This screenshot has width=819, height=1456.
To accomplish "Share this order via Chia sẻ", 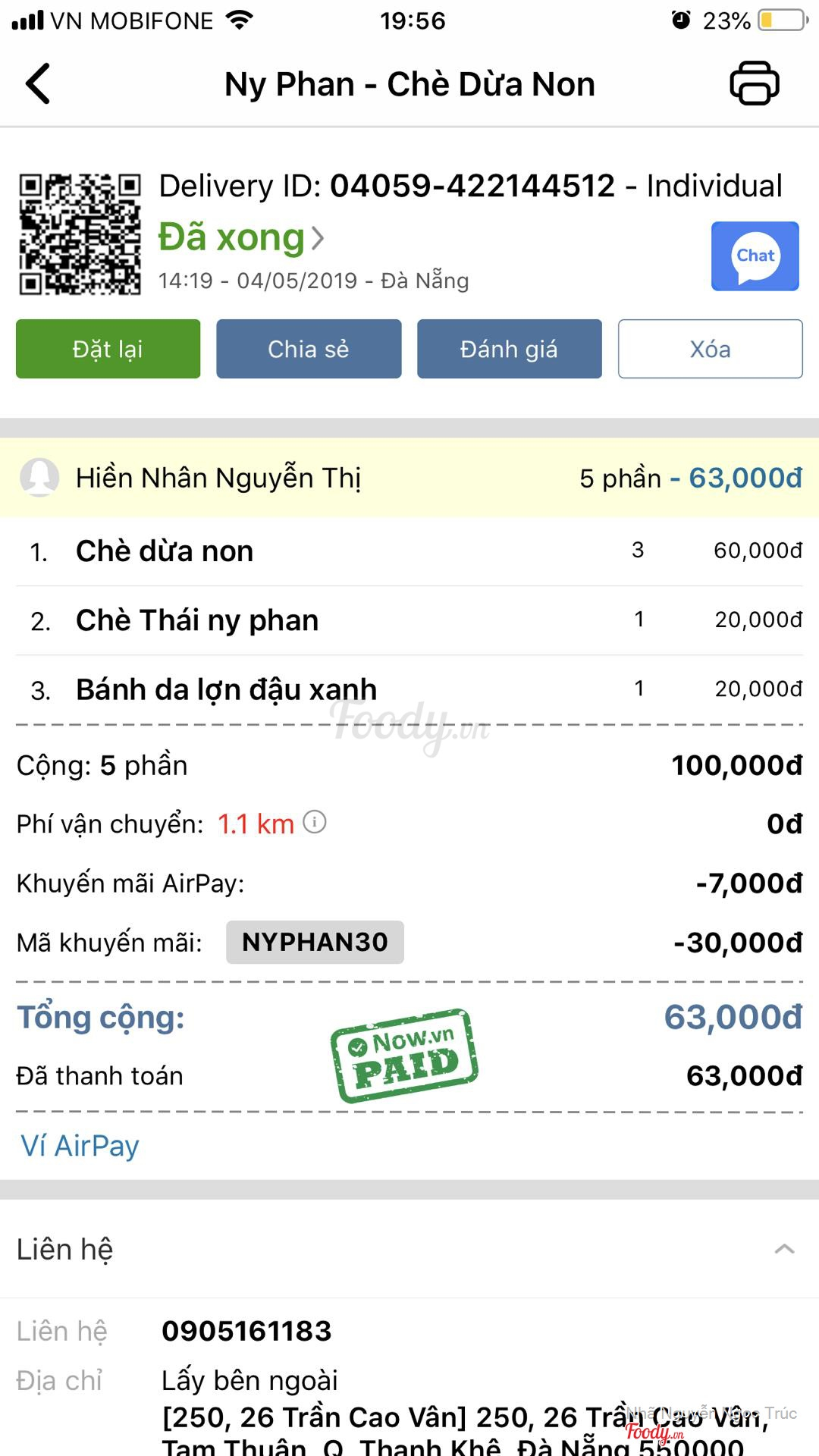I will tap(309, 349).
